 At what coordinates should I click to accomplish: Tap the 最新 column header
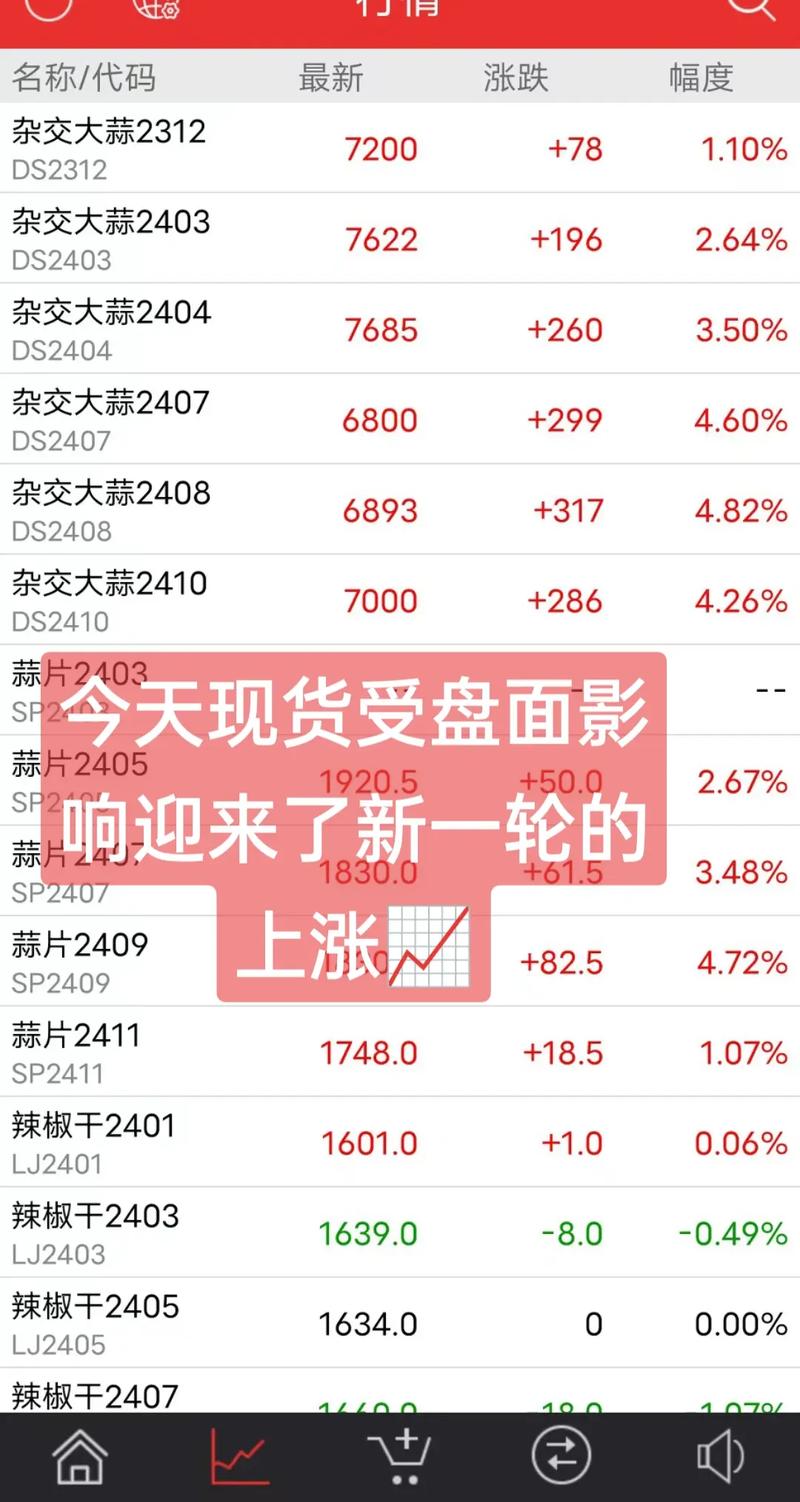[331, 78]
